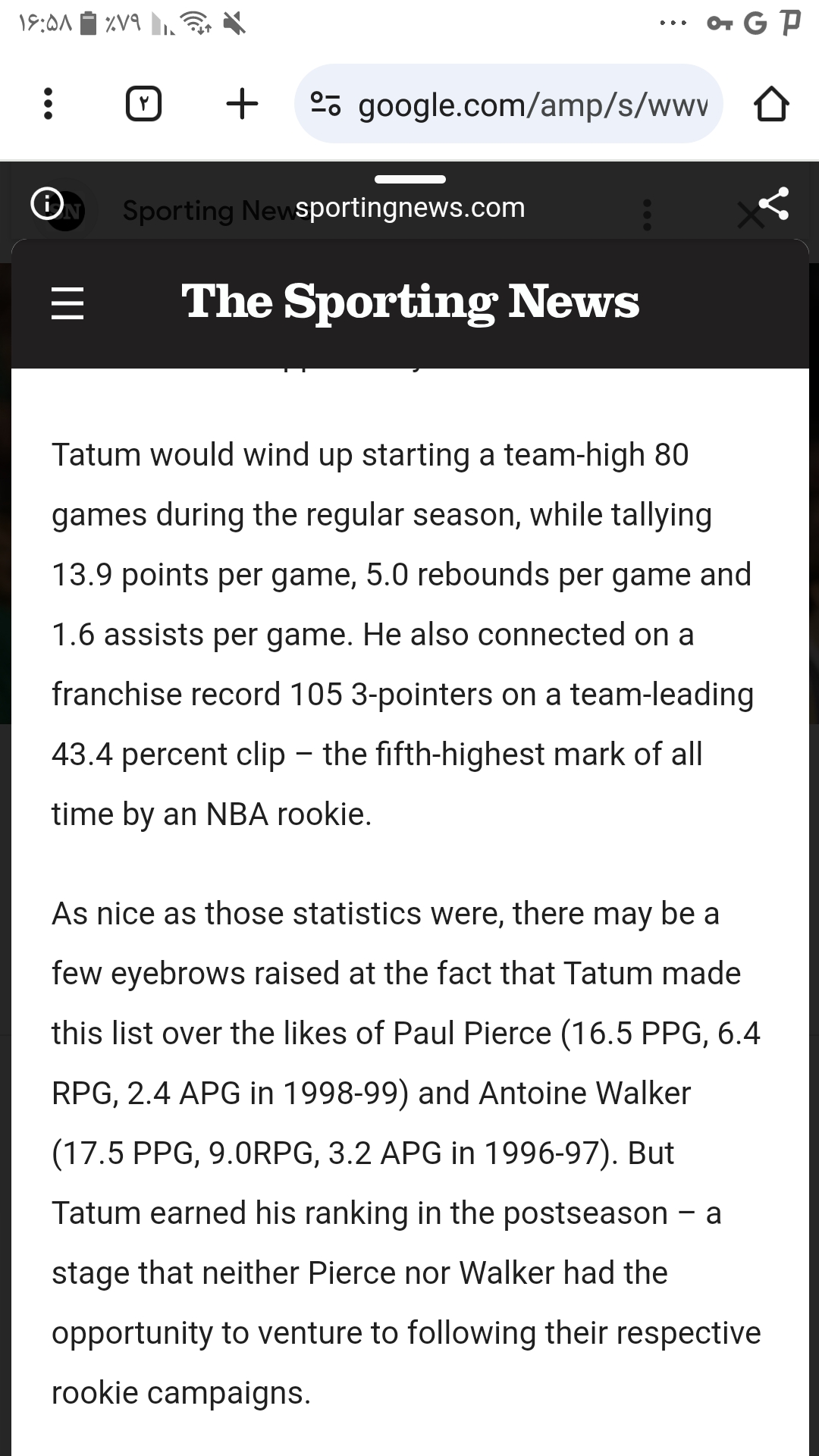Open the tab switcher
Screen dimensions: 819x1456
pos(143,104)
